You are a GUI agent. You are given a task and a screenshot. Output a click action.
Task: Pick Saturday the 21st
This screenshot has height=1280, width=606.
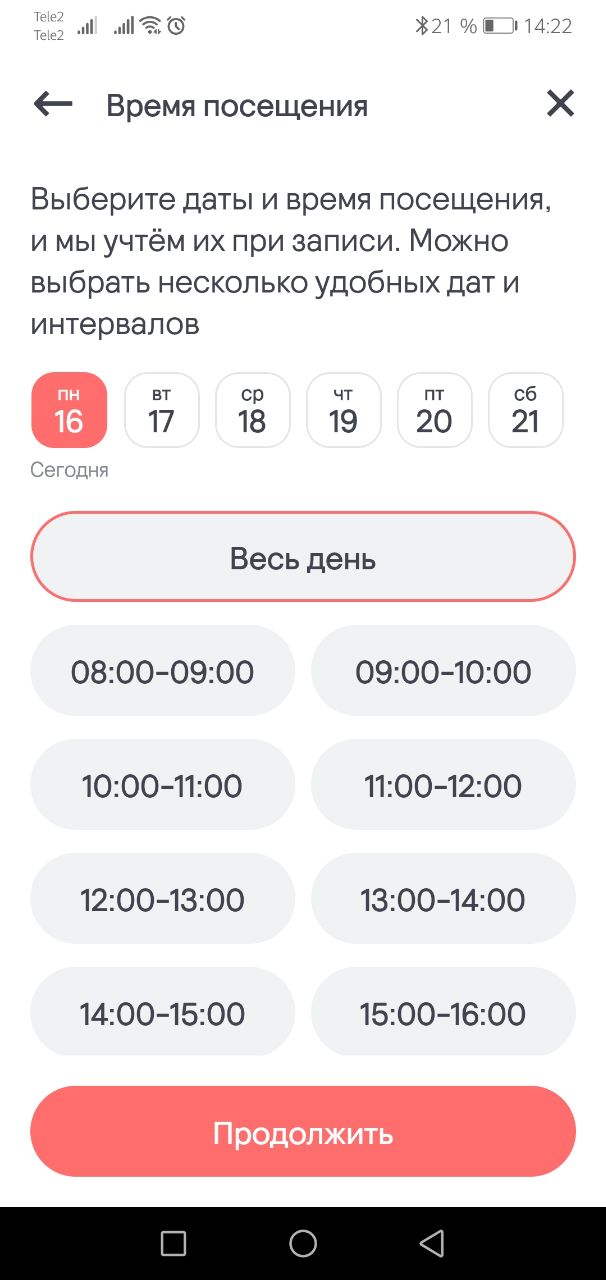pos(525,410)
